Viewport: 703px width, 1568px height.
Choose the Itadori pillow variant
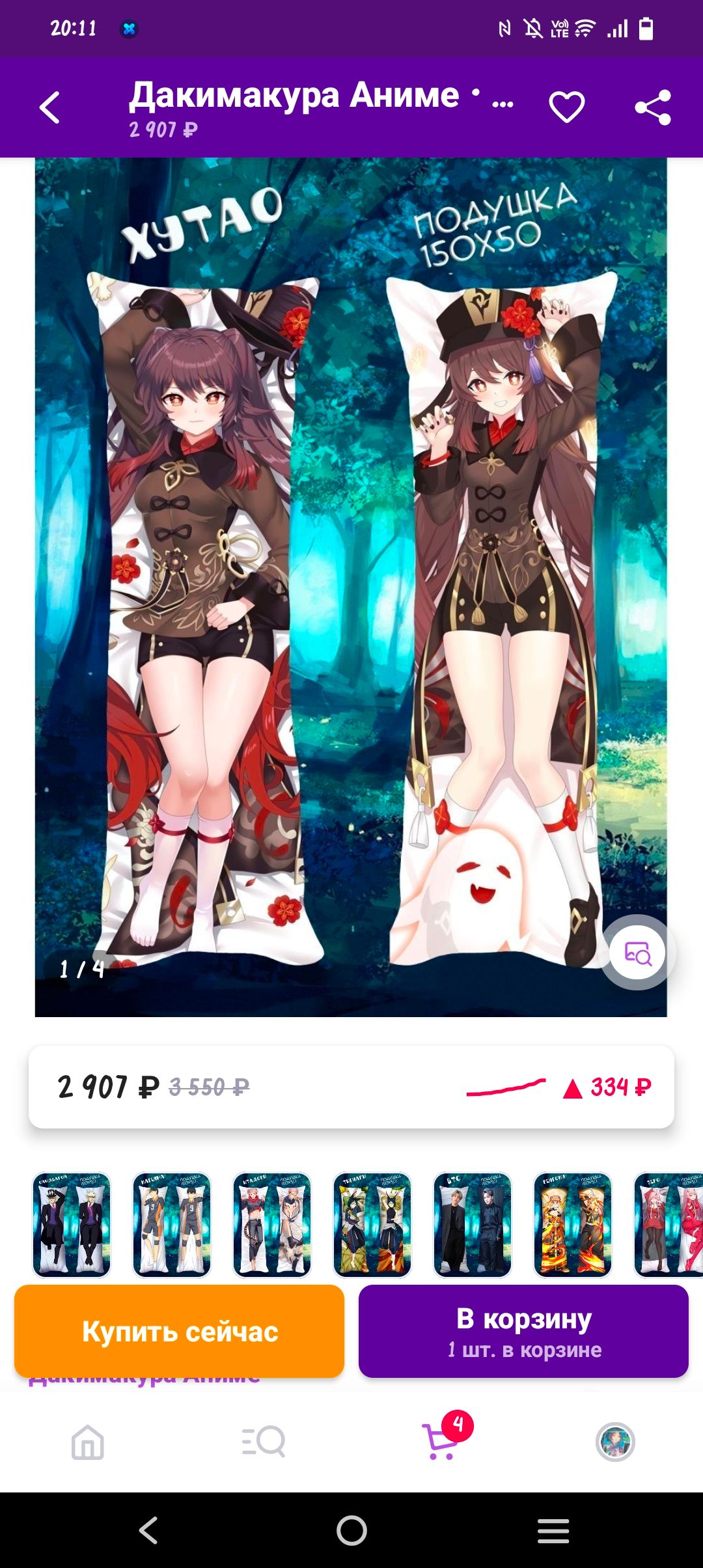[x=272, y=1224]
